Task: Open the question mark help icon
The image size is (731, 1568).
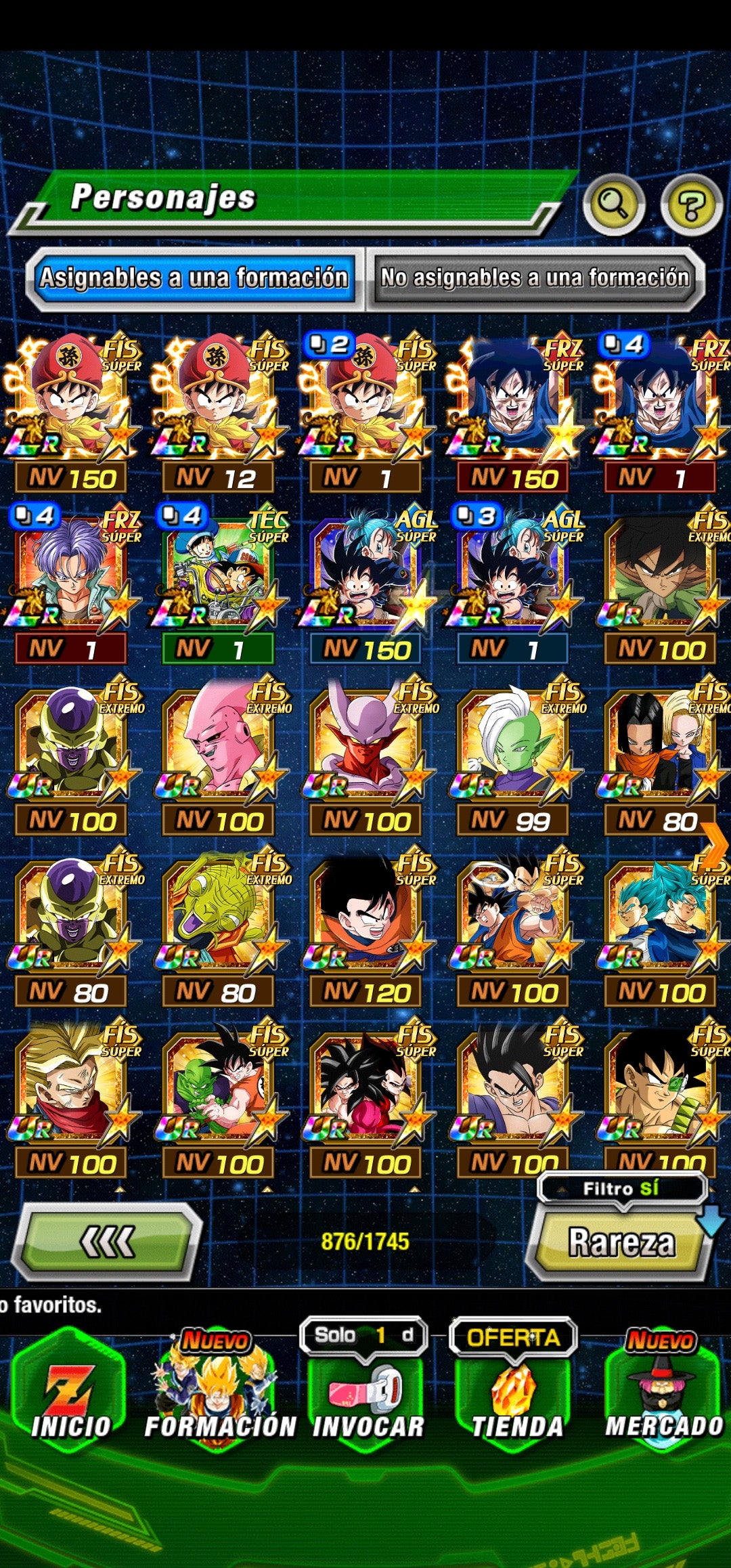Action: tap(691, 204)
